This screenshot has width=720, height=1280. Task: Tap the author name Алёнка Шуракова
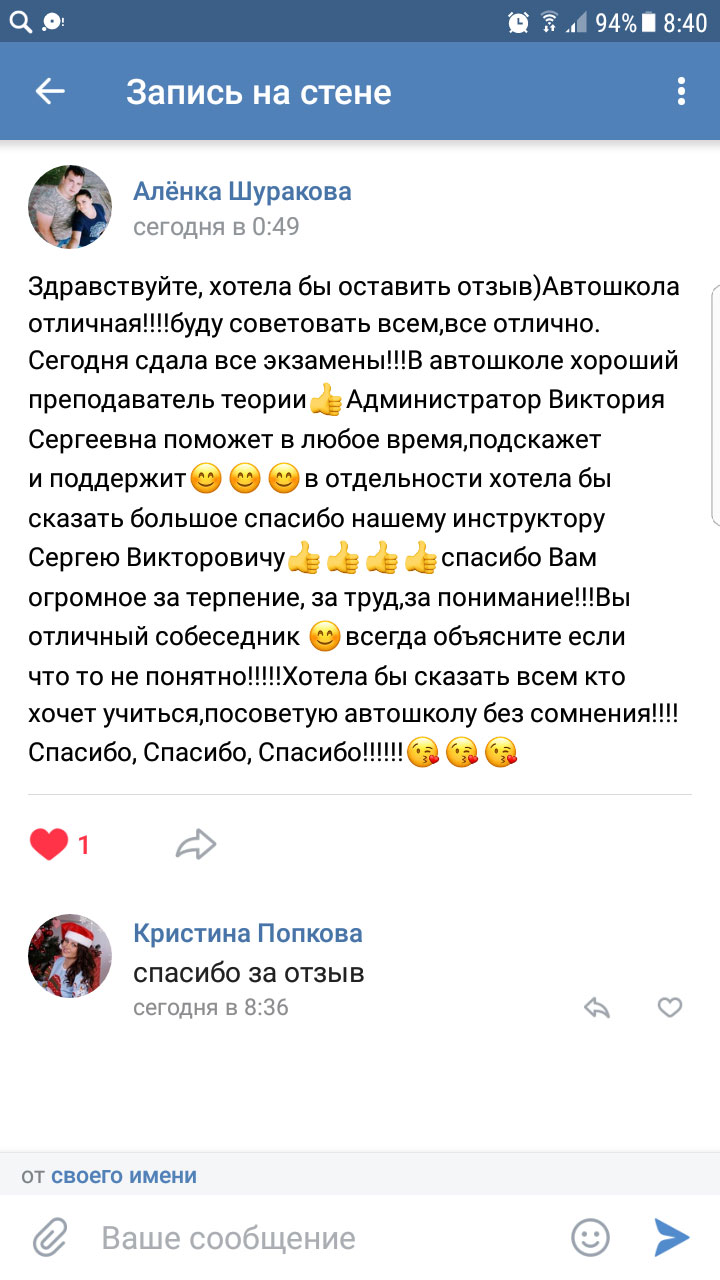[x=242, y=192]
